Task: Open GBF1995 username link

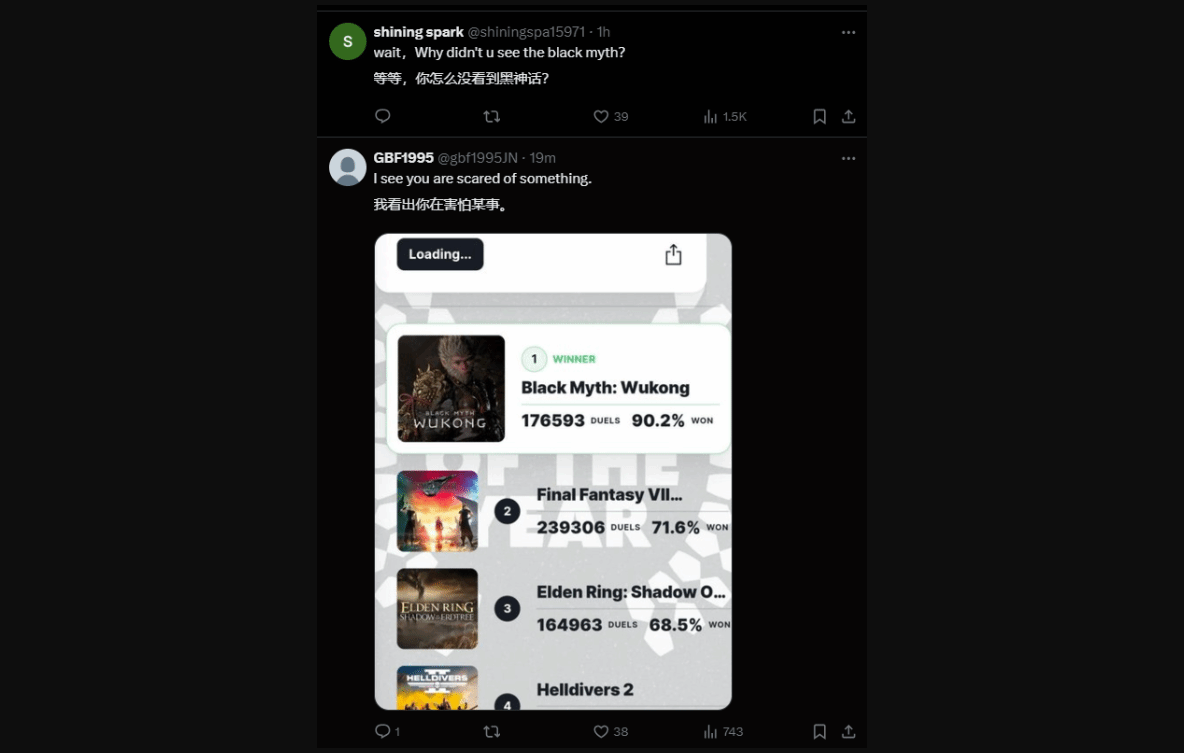Action: tap(403, 158)
